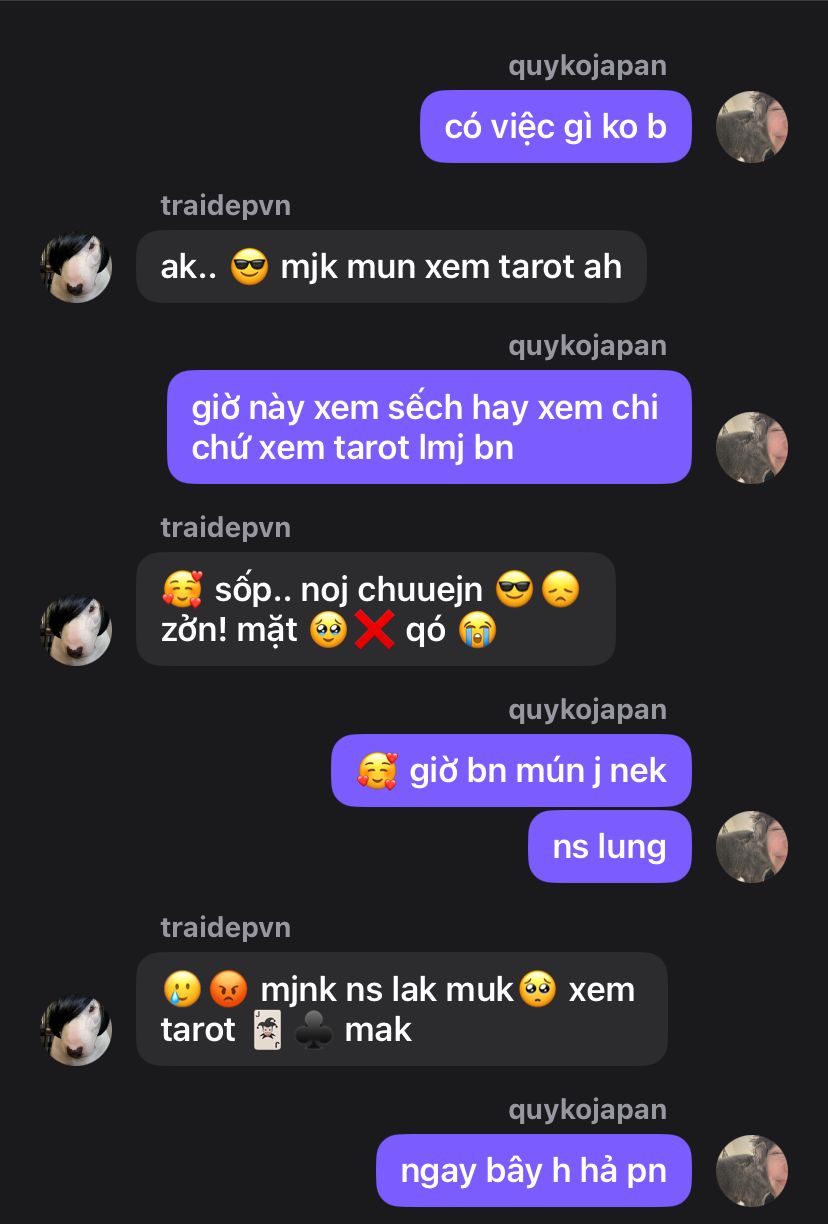View quykojapan's profile picture beside "giờ này xem sếch"

[x=752, y=448]
